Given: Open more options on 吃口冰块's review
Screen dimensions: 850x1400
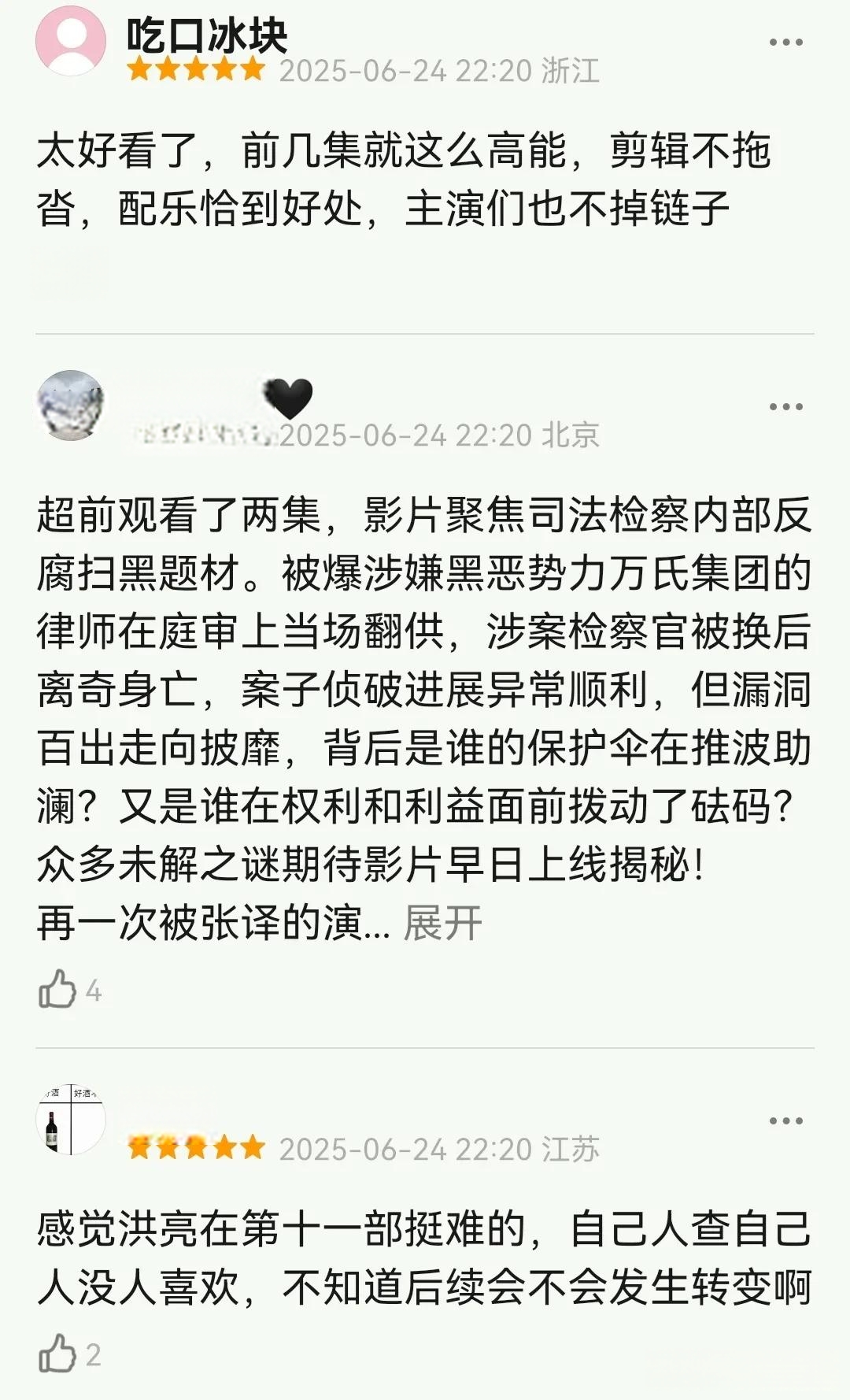Looking at the screenshot, I should (785, 43).
